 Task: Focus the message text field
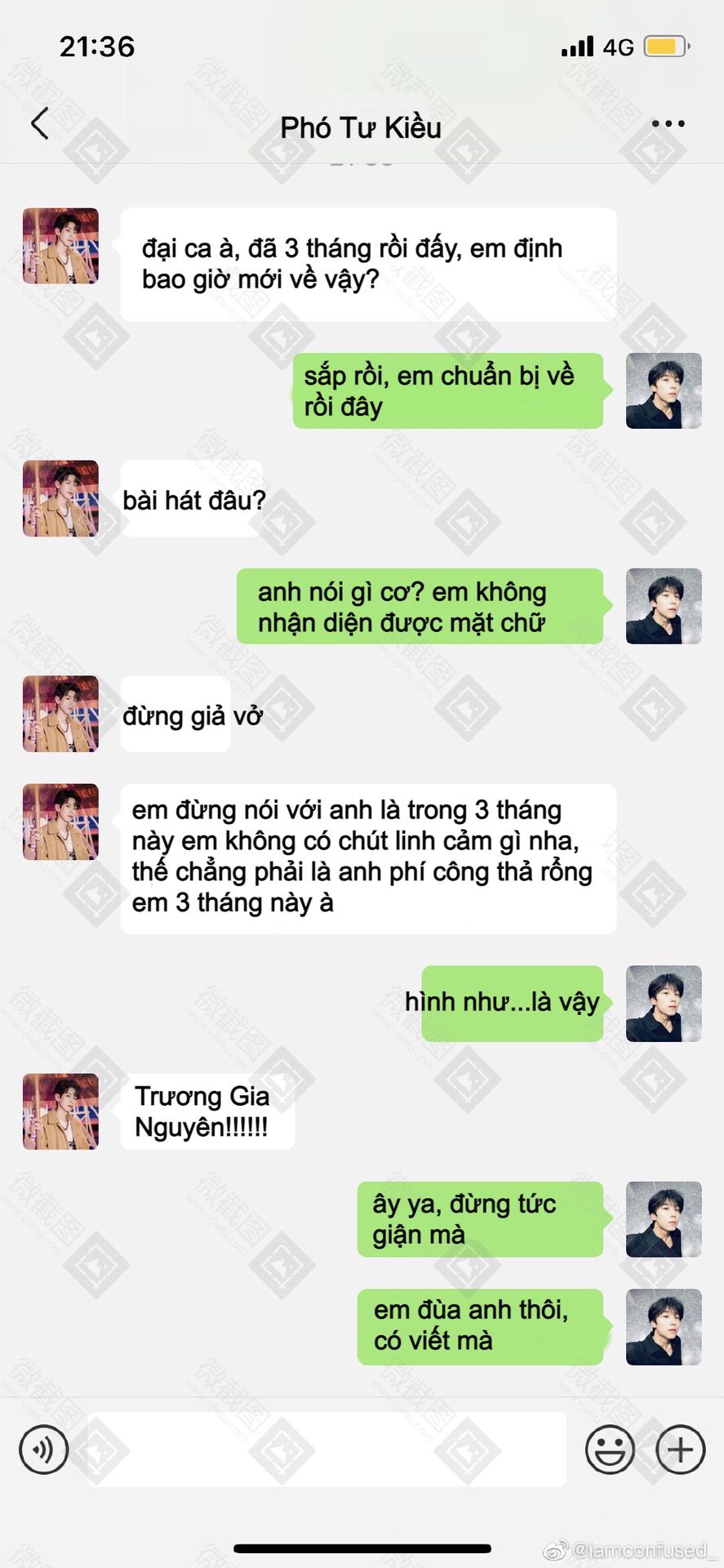point(326,1450)
